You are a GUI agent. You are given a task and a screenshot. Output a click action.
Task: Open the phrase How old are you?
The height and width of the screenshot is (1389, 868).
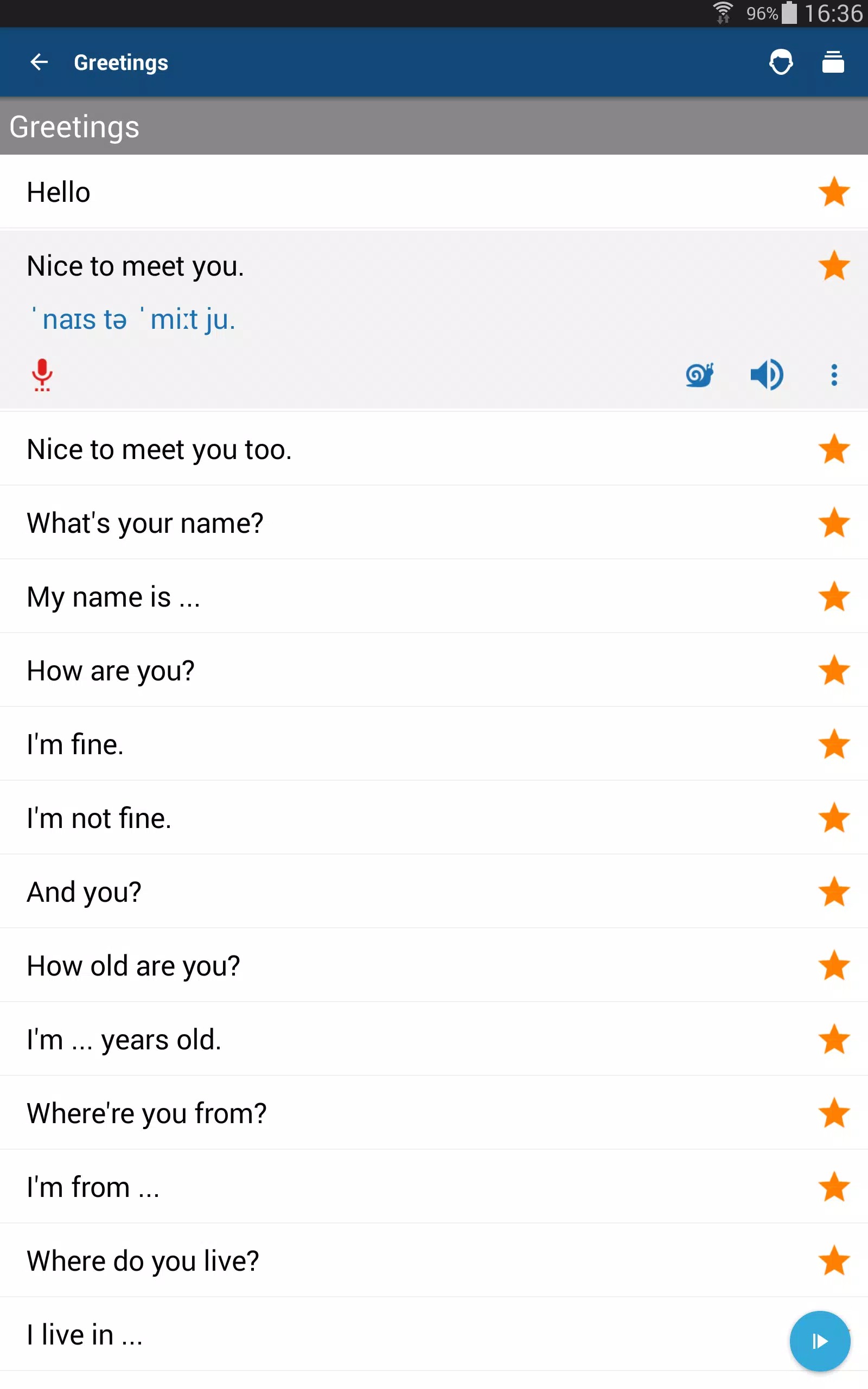133,965
